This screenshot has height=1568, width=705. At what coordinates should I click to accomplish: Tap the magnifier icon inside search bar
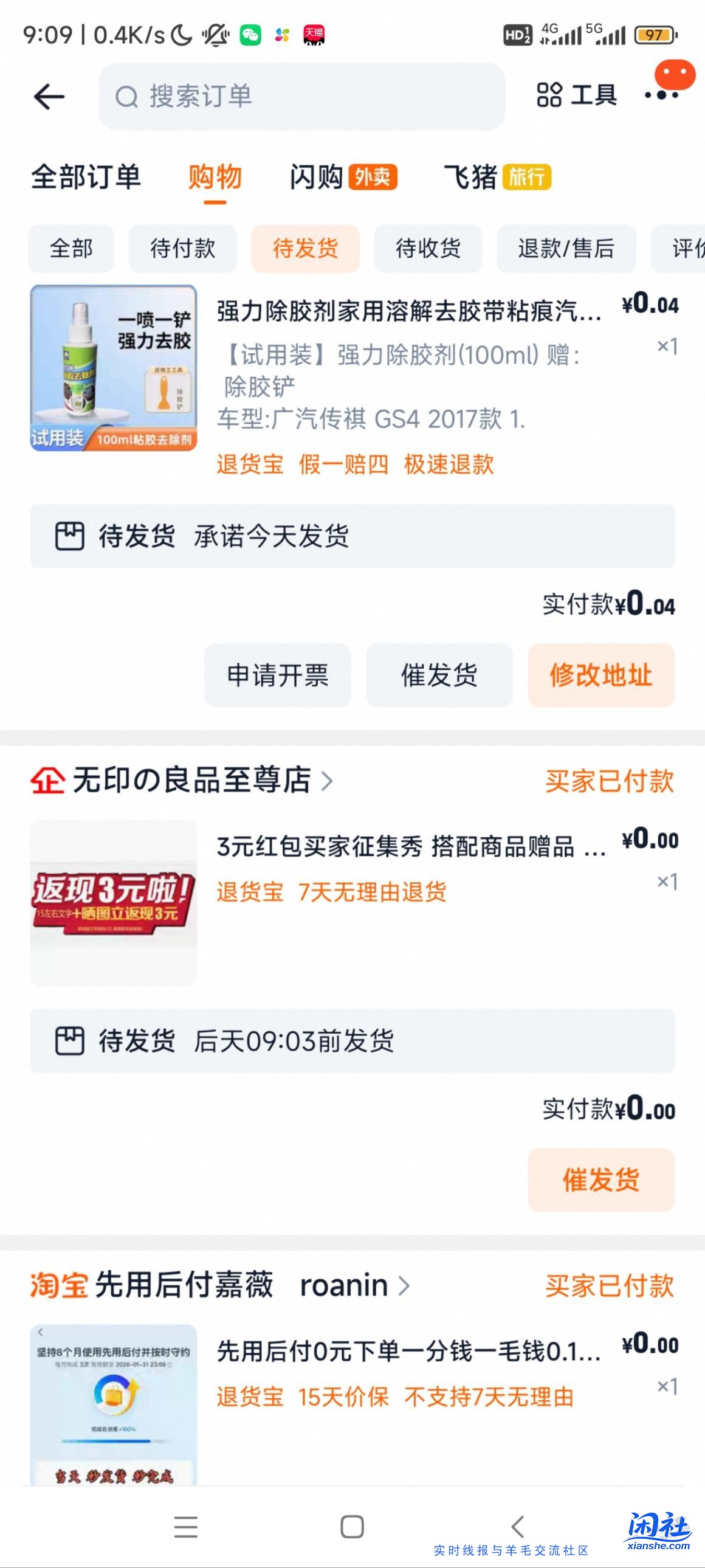click(126, 95)
